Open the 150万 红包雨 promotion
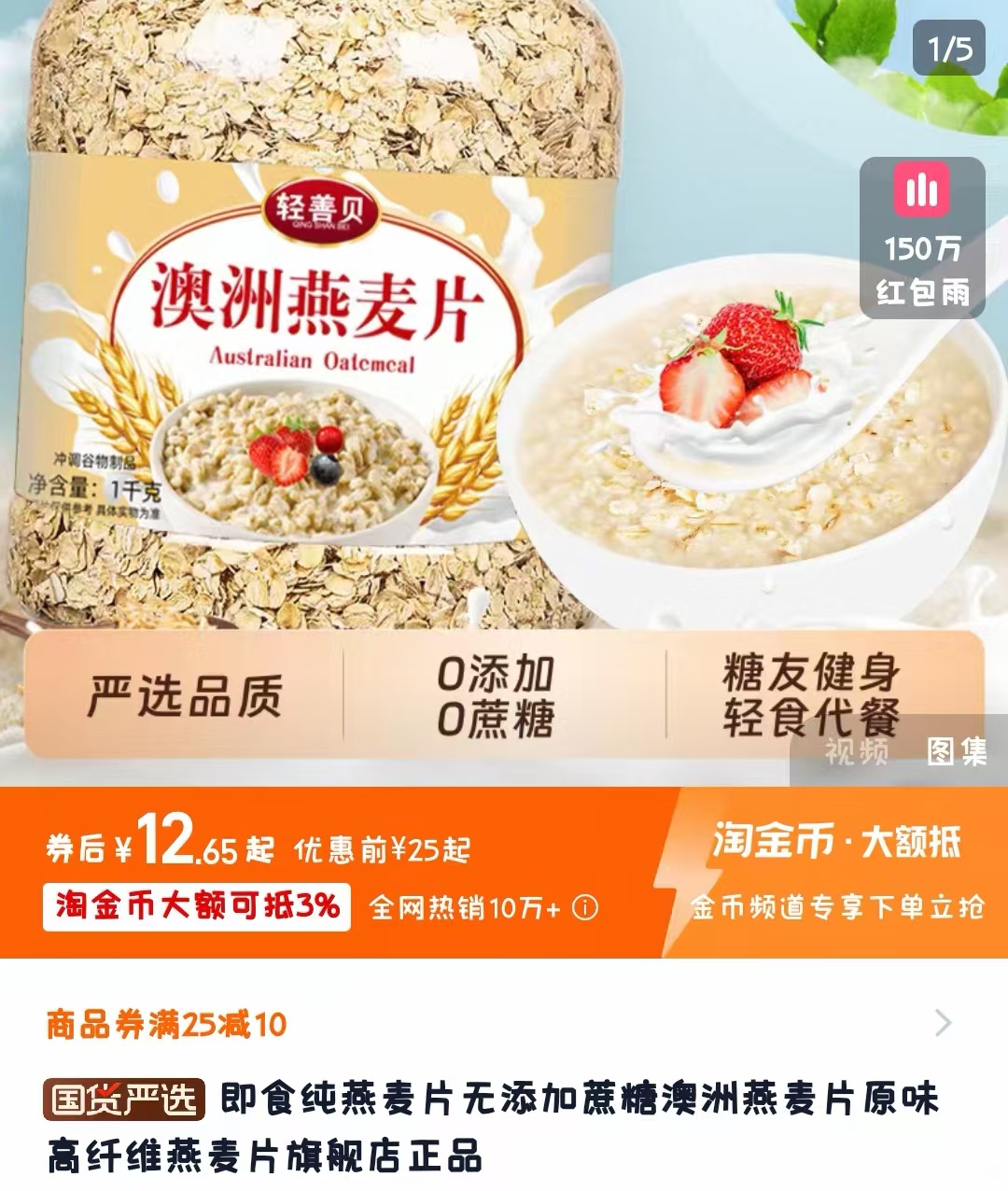 [x=922, y=237]
